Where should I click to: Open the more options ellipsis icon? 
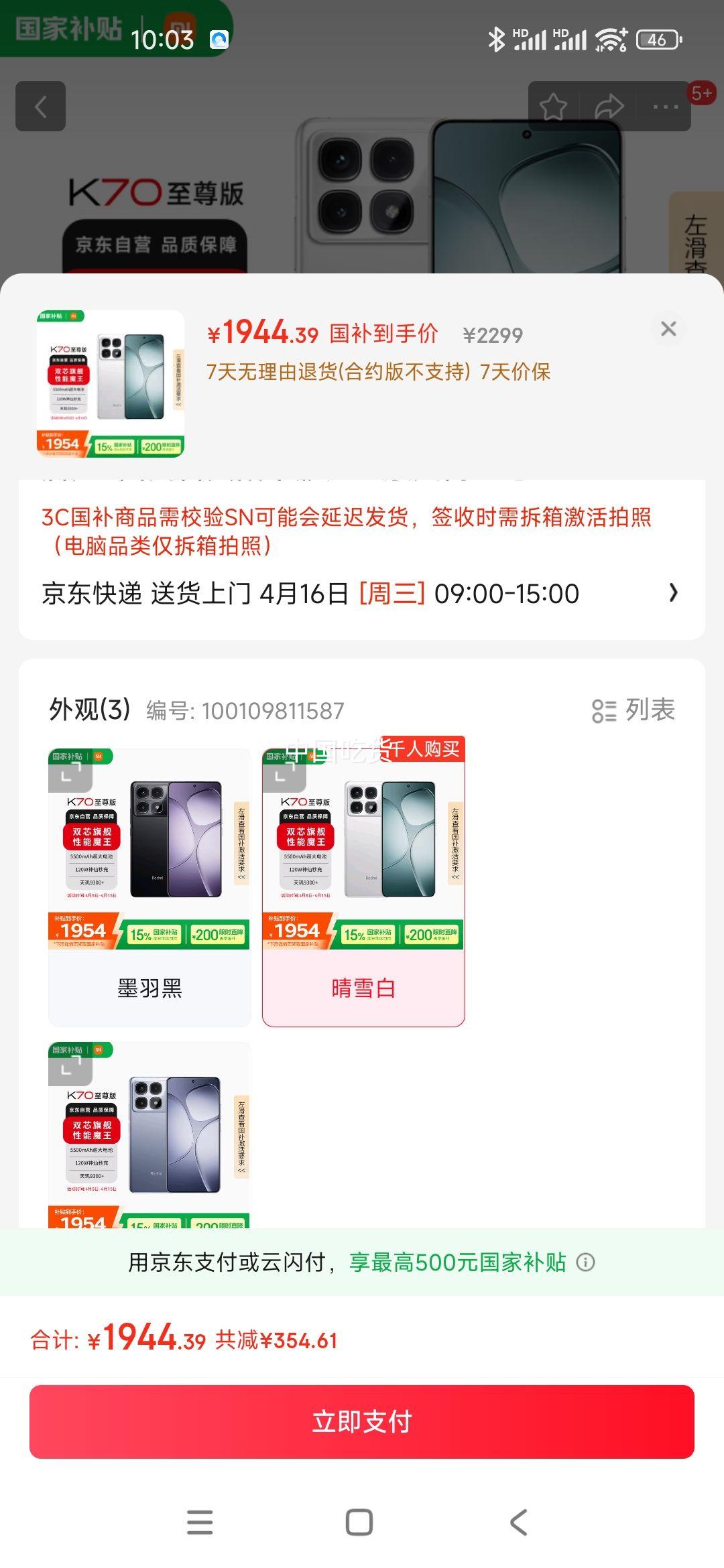[x=664, y=106]
